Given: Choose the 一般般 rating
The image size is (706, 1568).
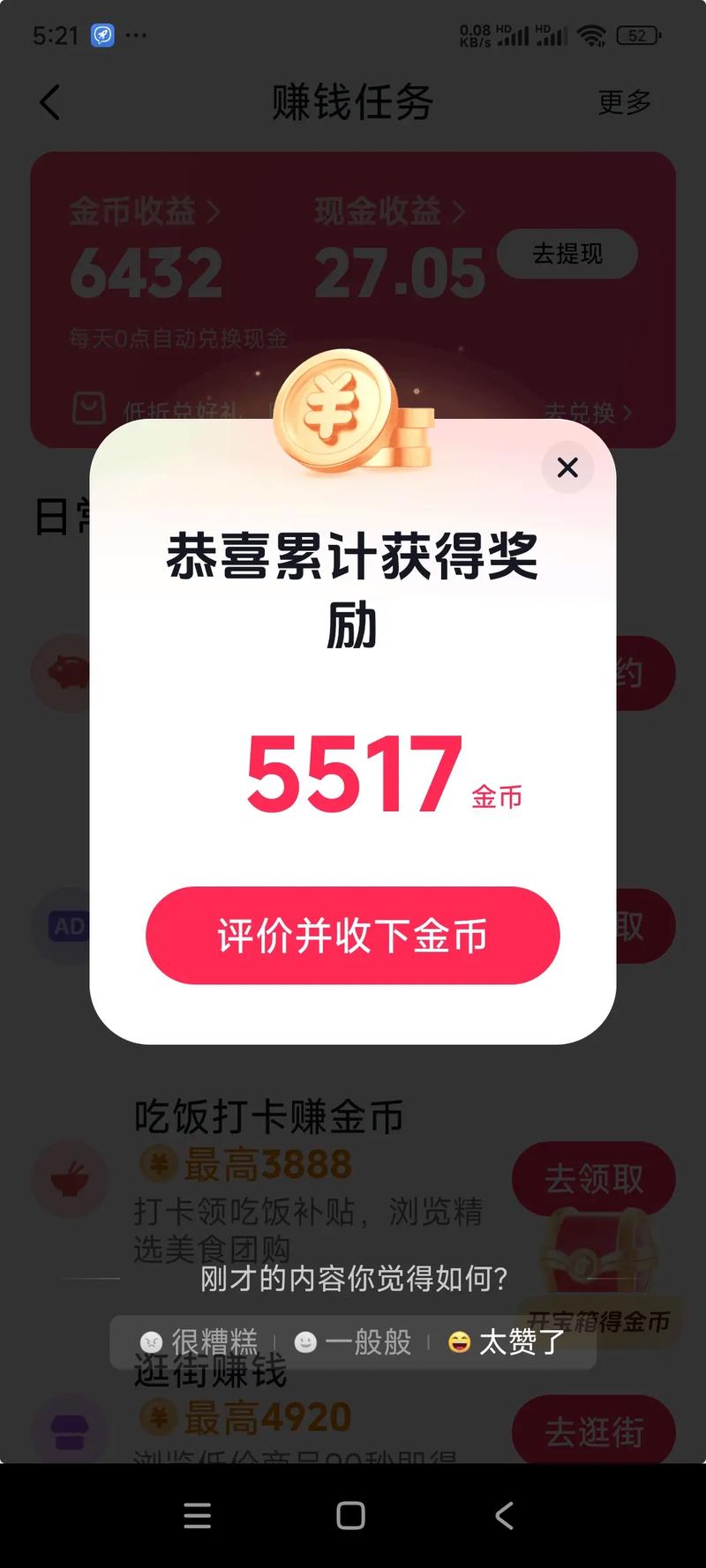Looking at the screenshot, I should (353, 1342).
